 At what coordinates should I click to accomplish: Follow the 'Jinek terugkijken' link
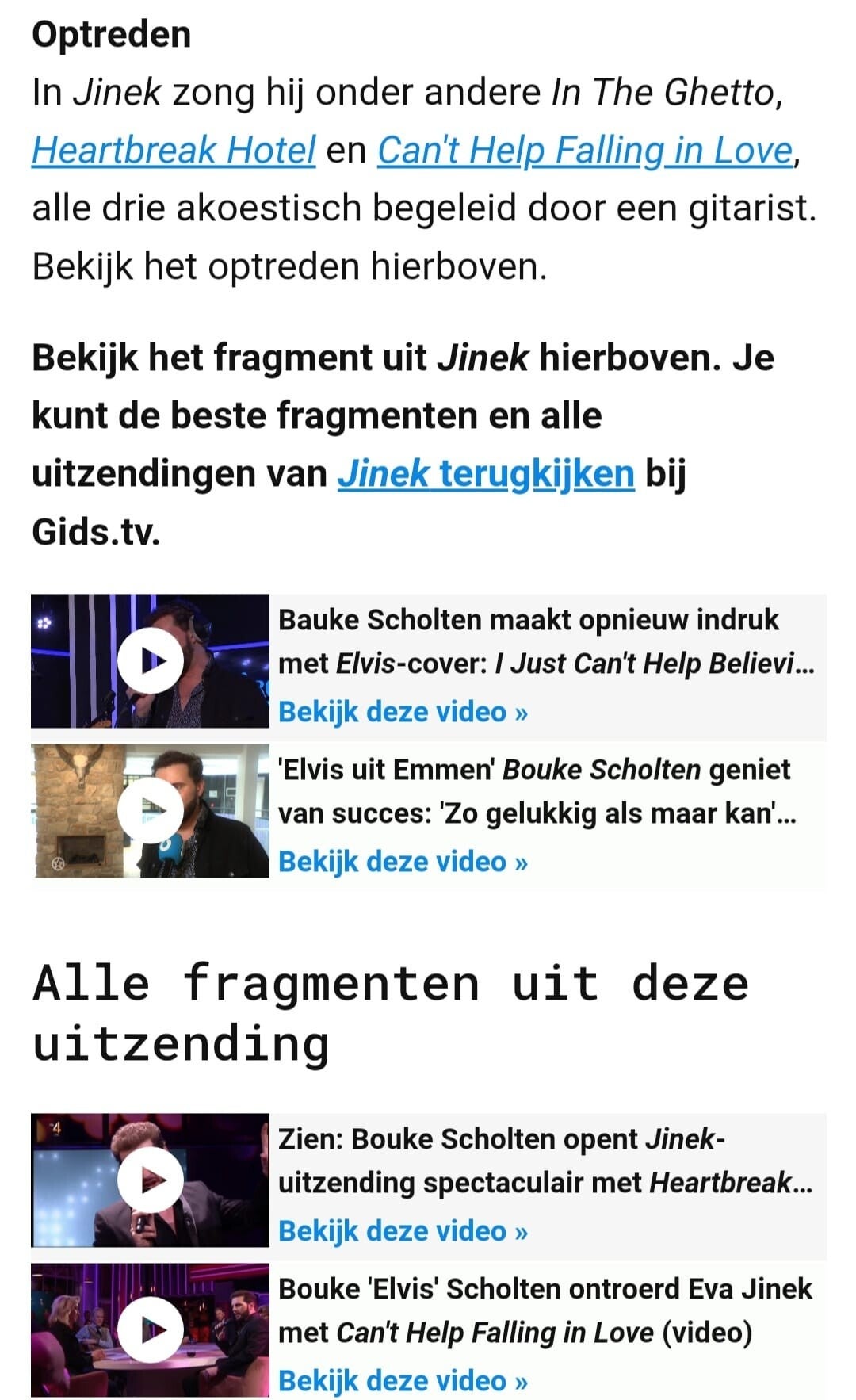tap(486, 474)
